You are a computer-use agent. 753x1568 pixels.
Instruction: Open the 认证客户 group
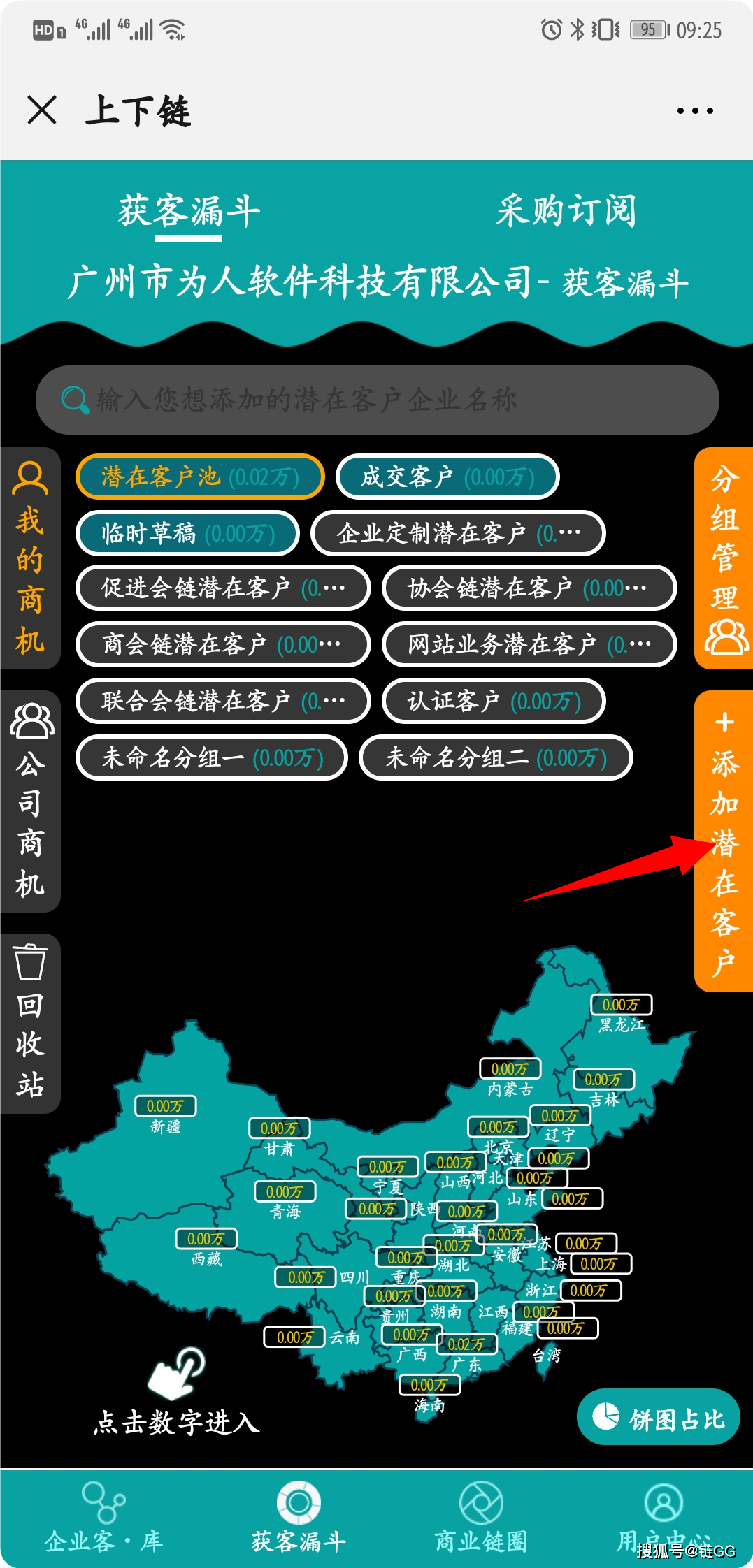pyautogui.click(x=494, y=701)
